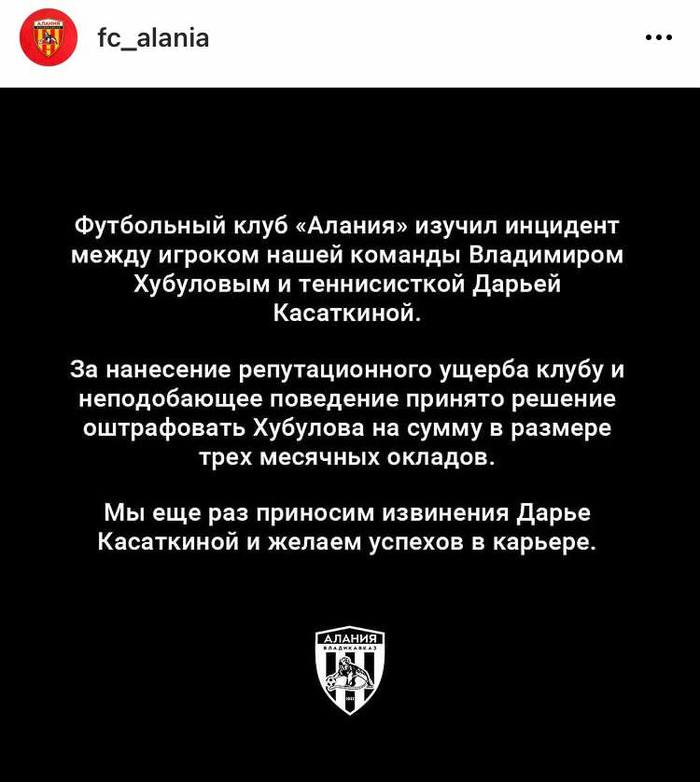Open the fc_alania username link
The image size is (700, 782).
[152, 38]
